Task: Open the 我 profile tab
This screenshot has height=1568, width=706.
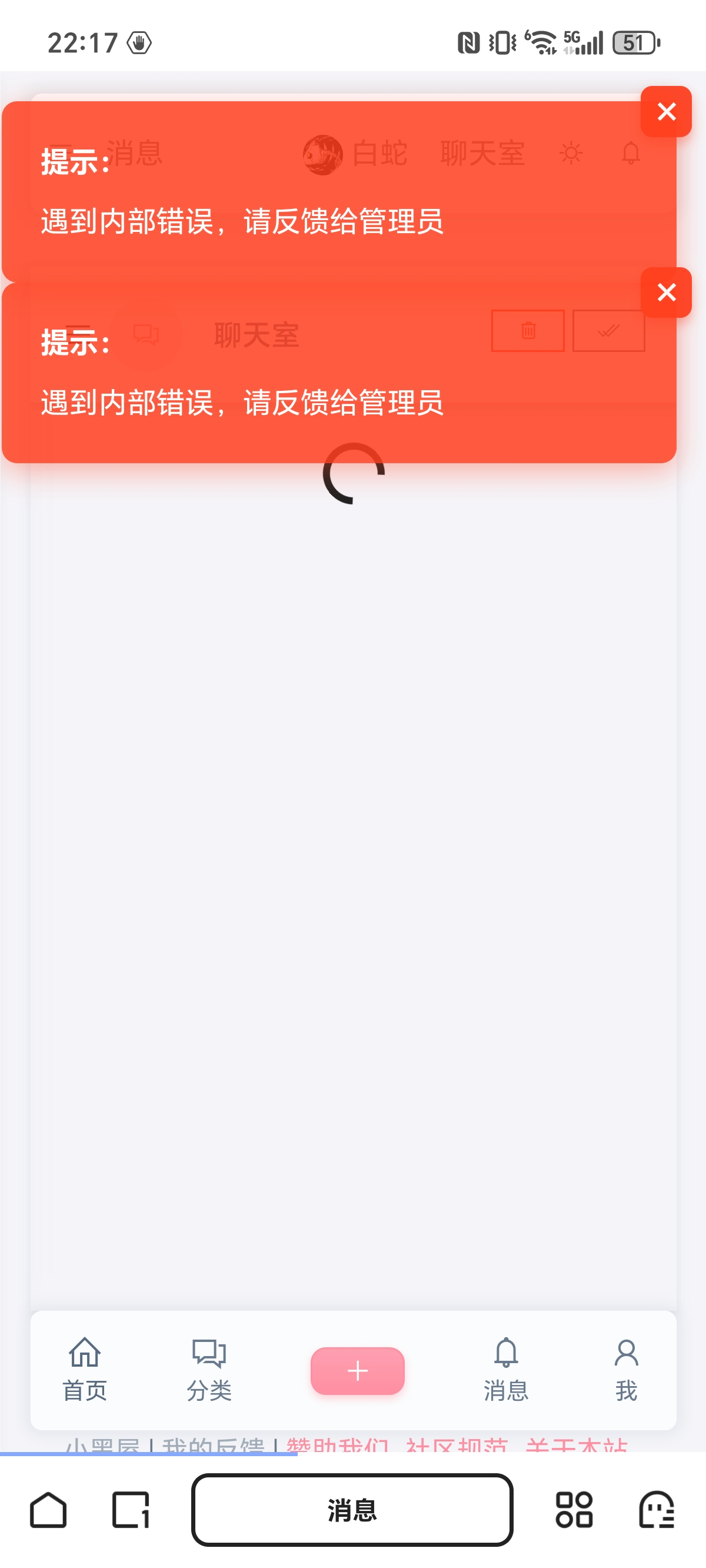Action: pyautogui.click(x=626, y=1370)
